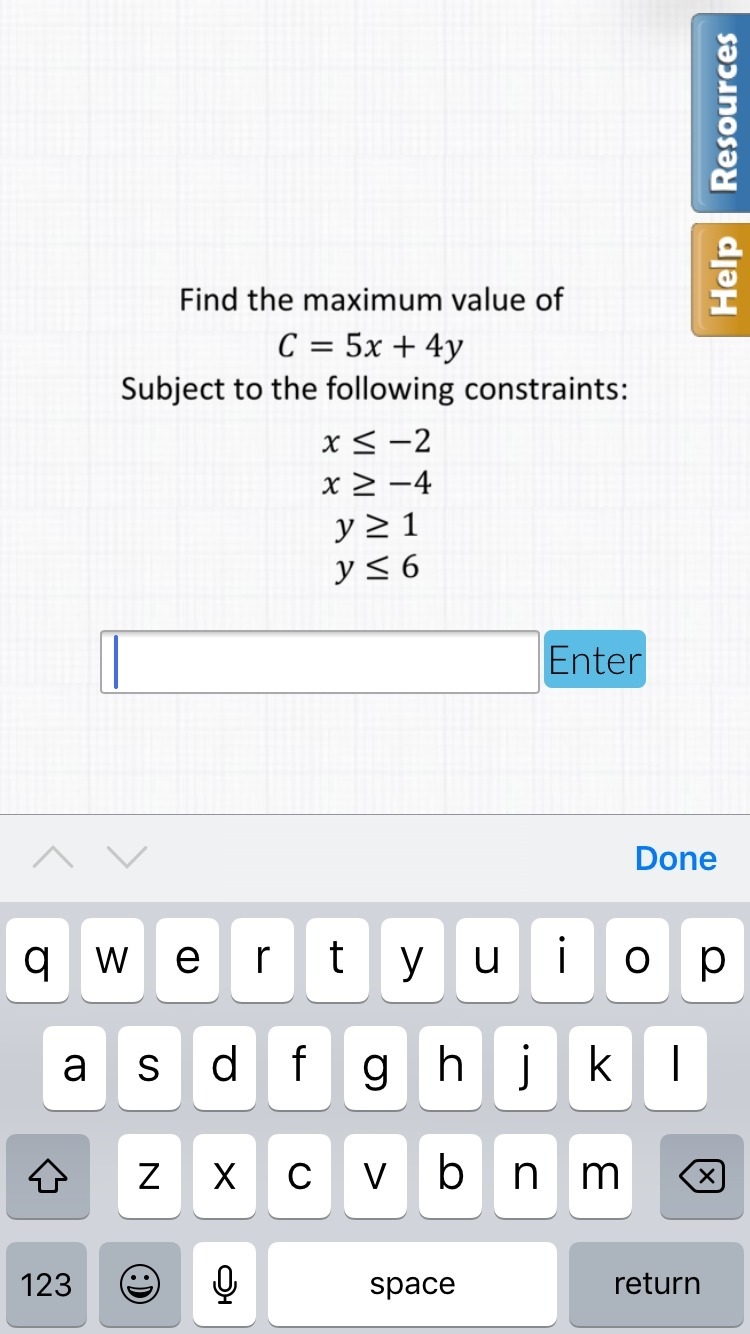Tap the Enter button to submit

pyautogui.click(x=595, y=660)
